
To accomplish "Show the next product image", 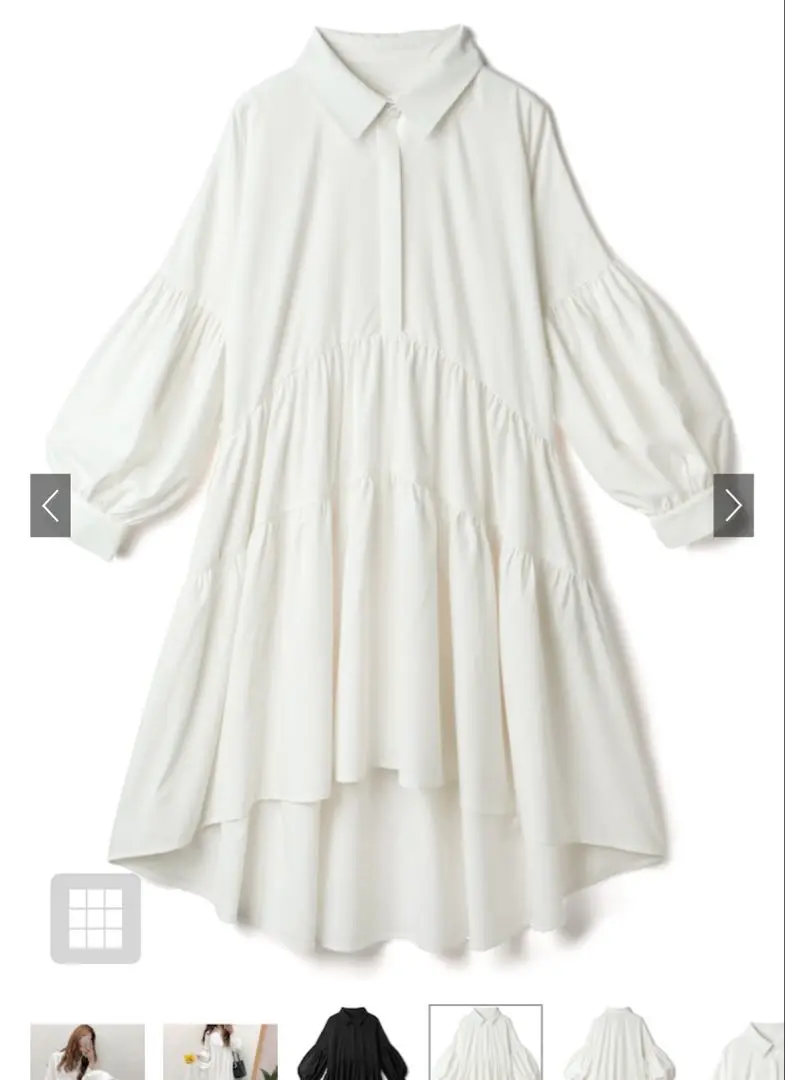I will (x=733, y=505).
